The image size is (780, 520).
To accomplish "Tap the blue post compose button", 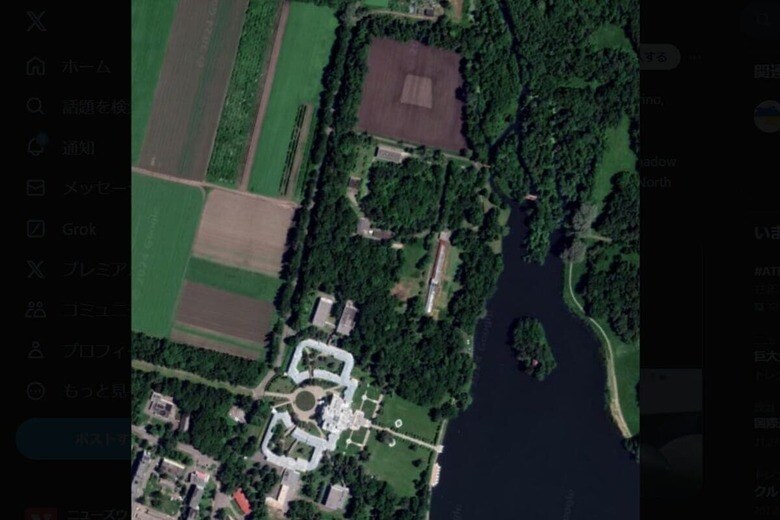I will [75, 439].
